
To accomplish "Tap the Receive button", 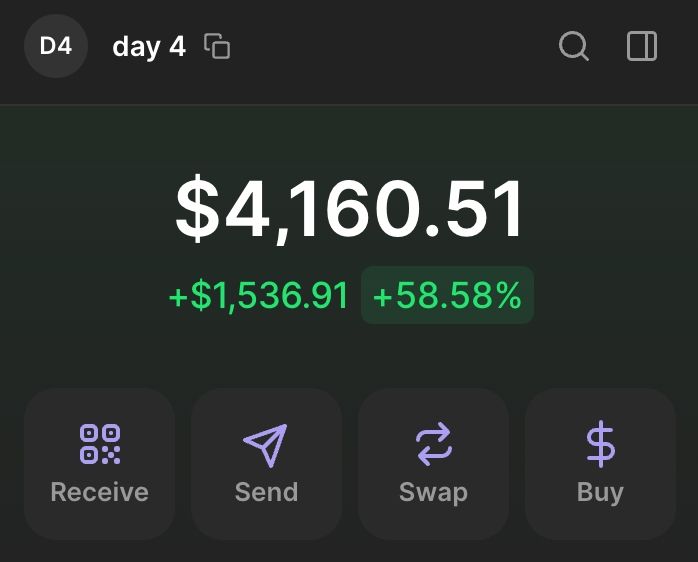I will [99, 464].
